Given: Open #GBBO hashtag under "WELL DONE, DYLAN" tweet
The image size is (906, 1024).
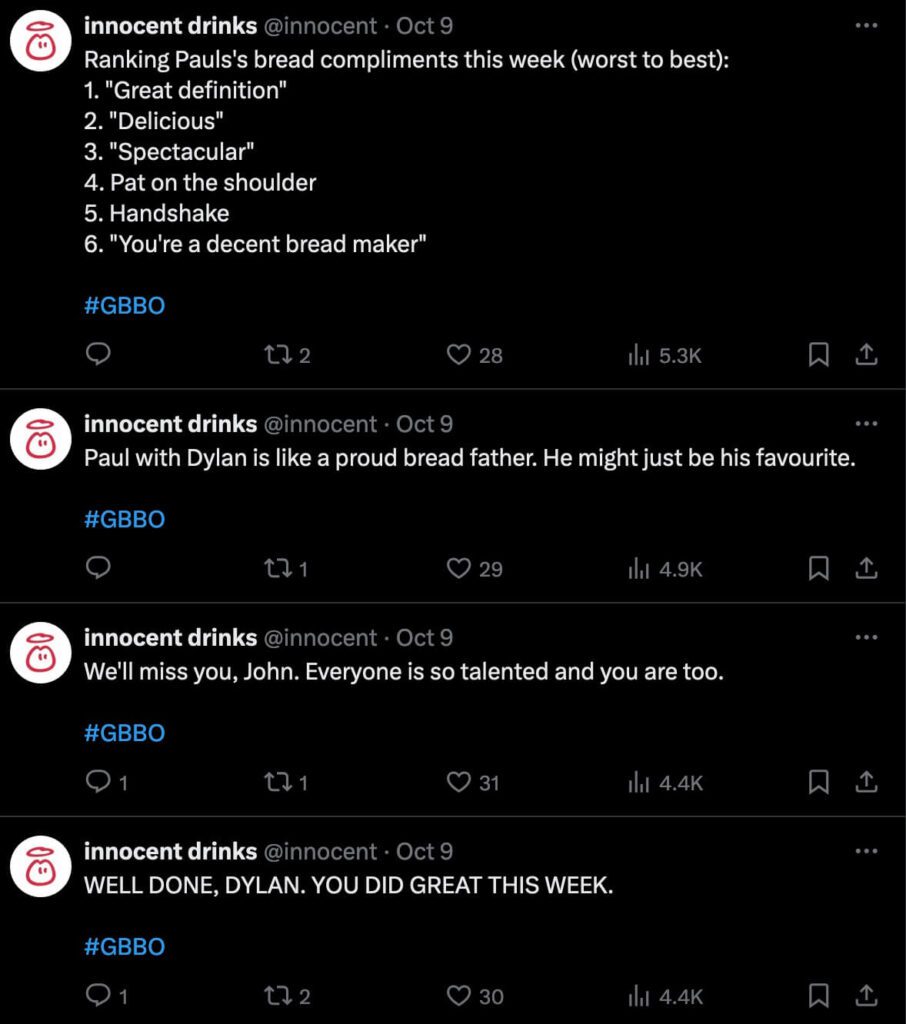Looking at the screenshot, I should coord(124,947).
